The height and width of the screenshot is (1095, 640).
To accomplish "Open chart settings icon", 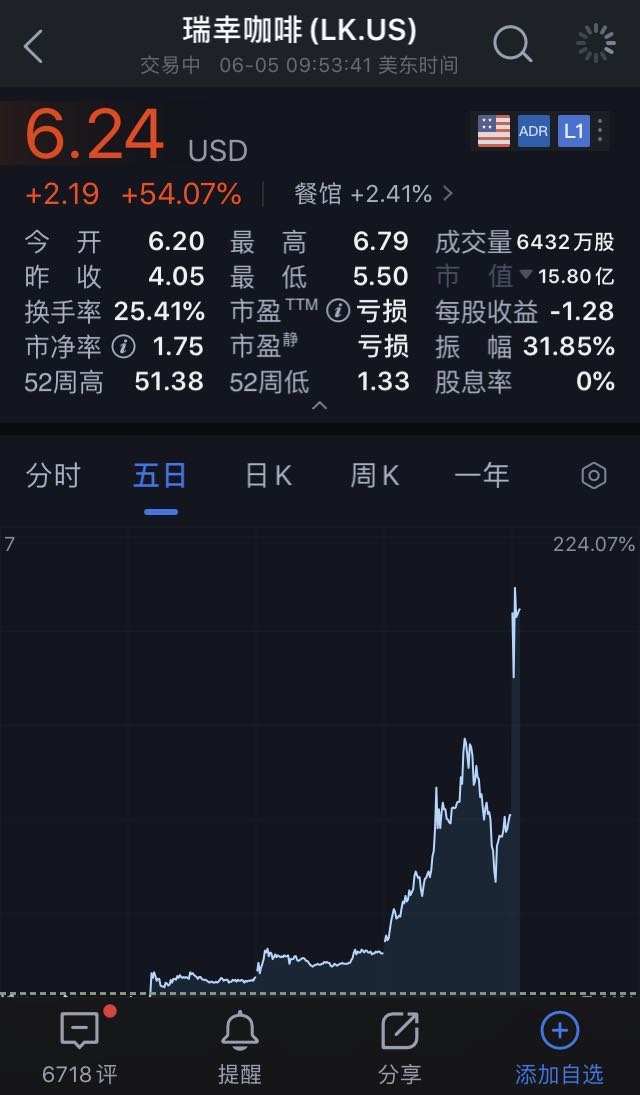I will tap(594, 476).
